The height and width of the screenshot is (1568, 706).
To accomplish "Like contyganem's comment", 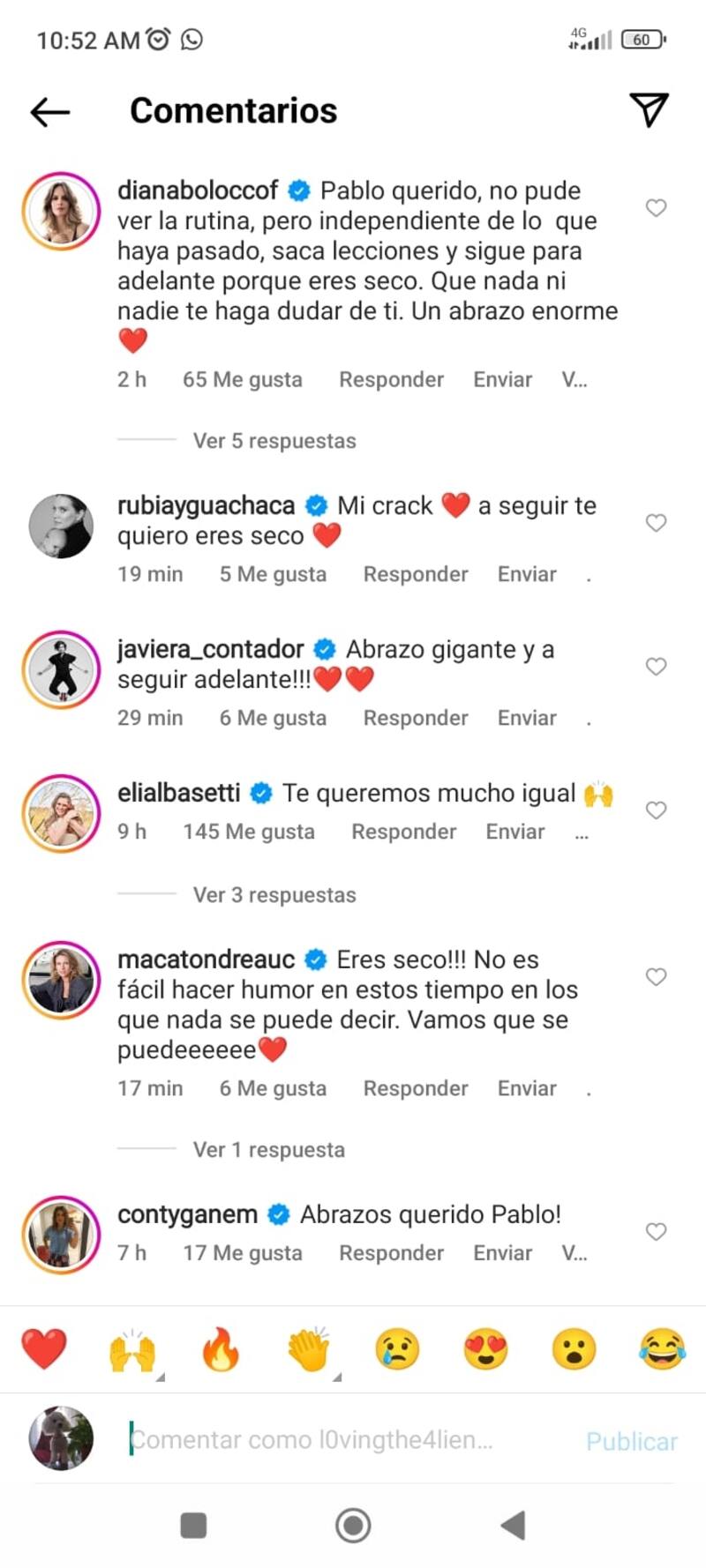I will point(656,1232).
